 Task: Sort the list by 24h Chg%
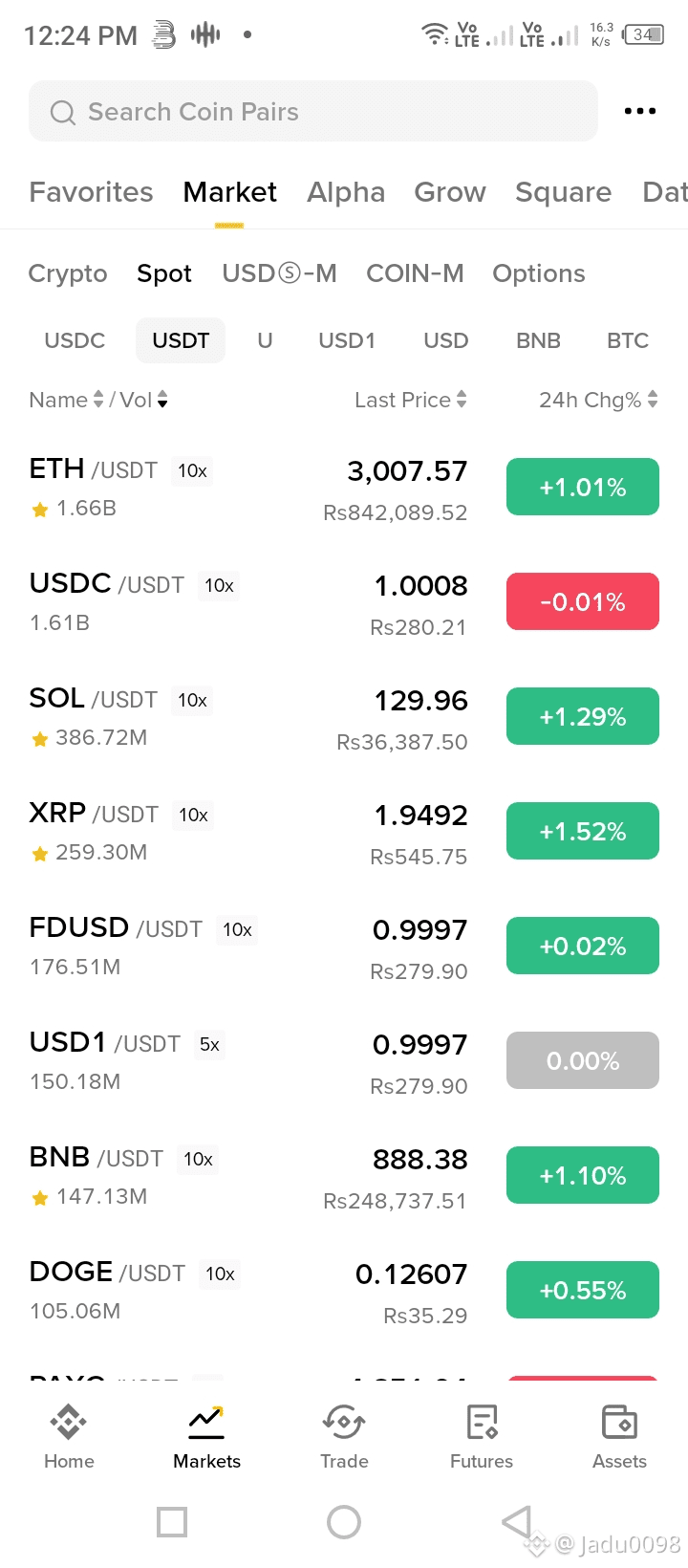(x=598, y=400)
